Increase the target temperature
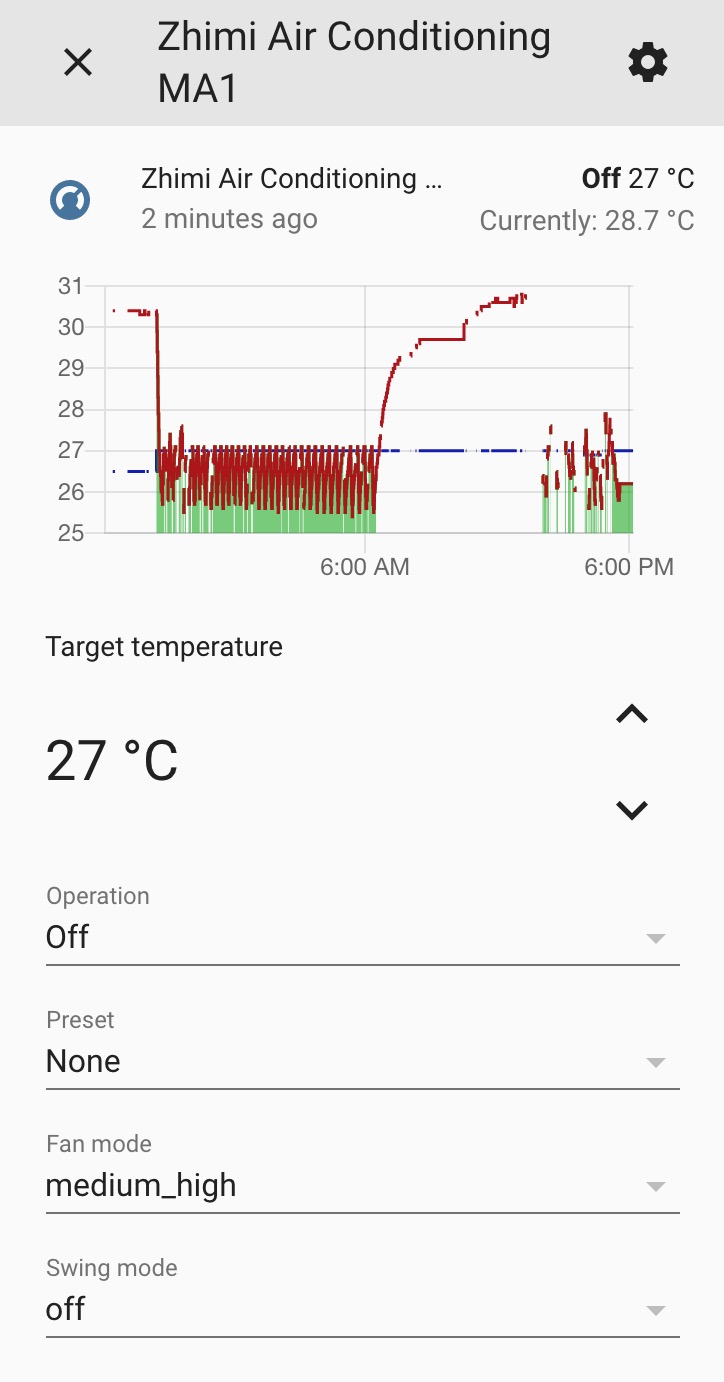 coord(632,714)
